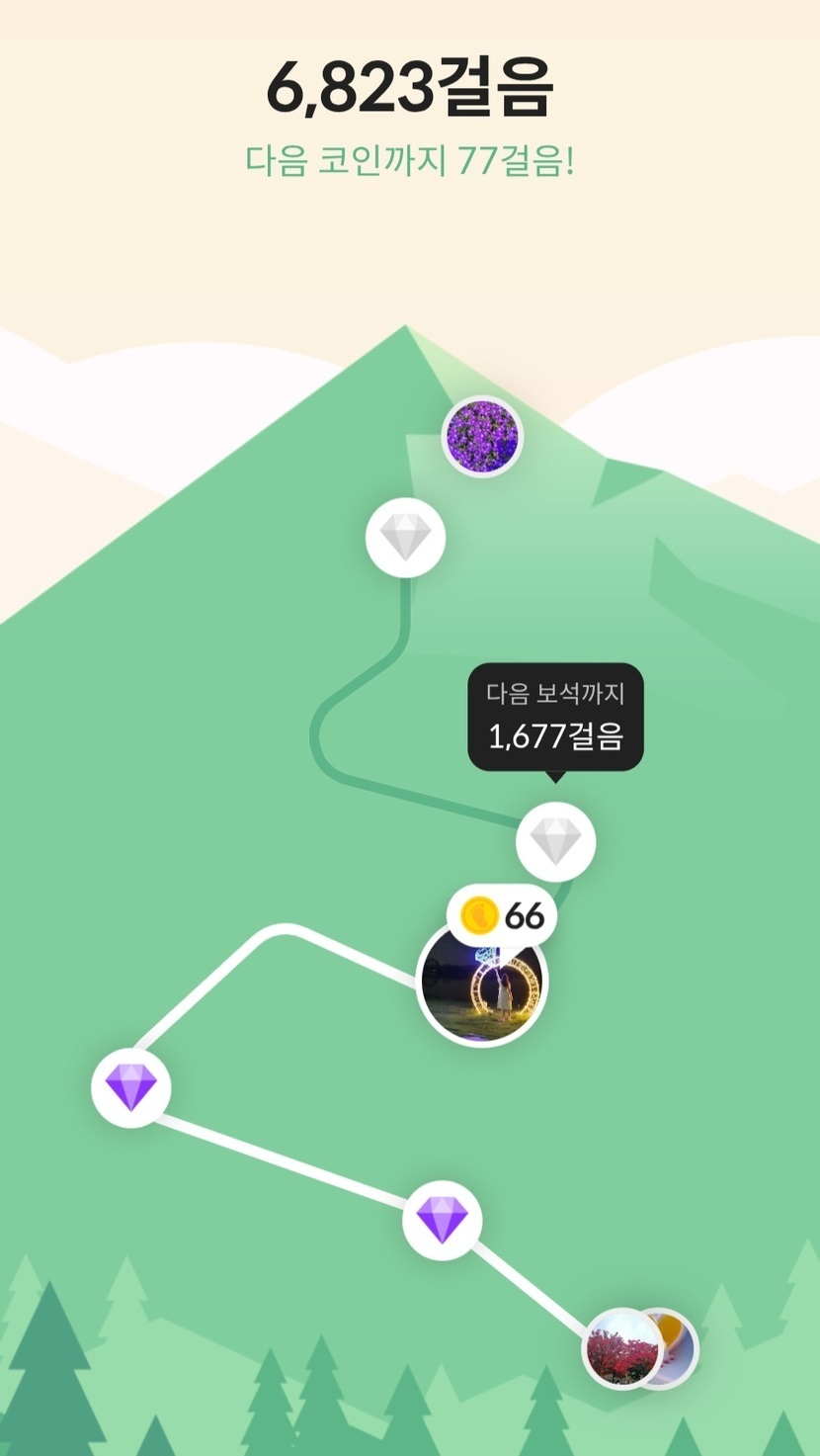Tap the purple gem nearest the bottom
This screenshot has height=1456, width=820.
[442, 1220]
